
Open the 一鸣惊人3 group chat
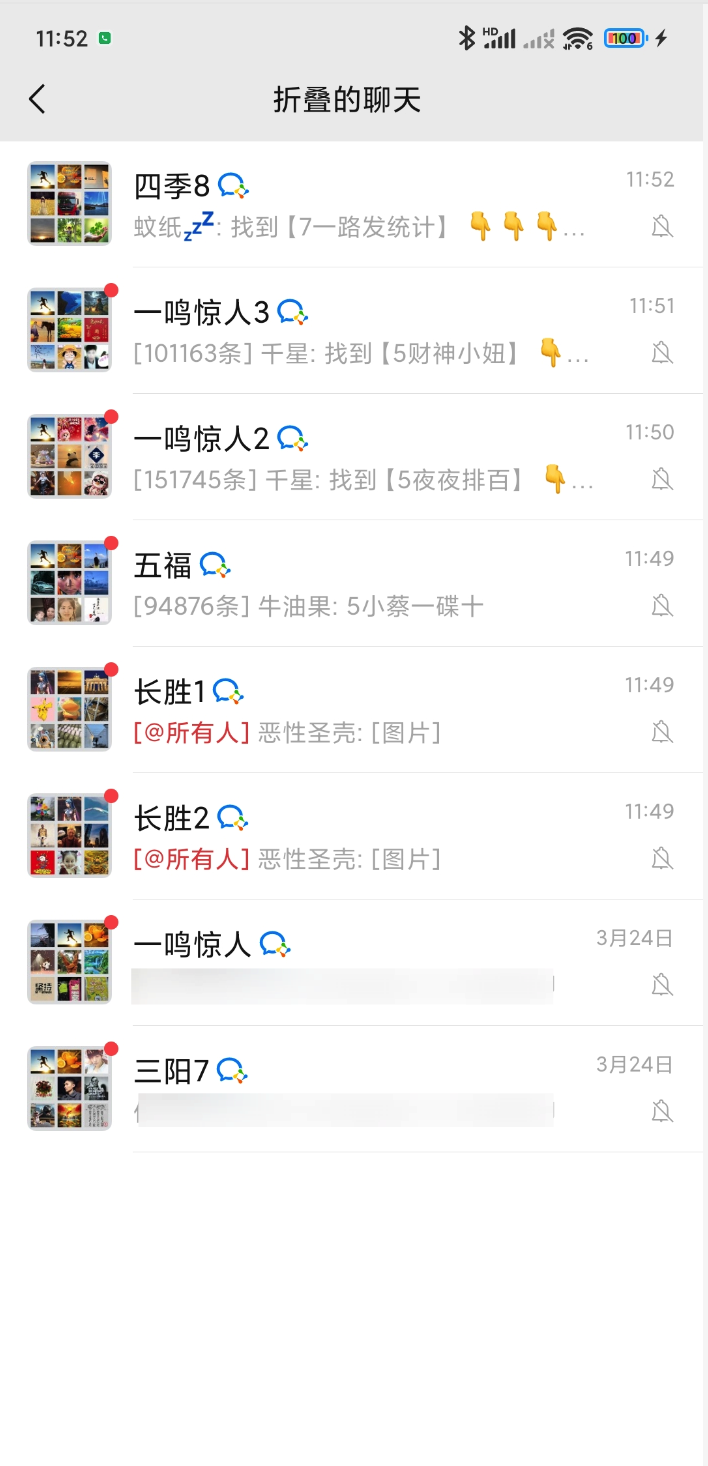click(360, 330)
